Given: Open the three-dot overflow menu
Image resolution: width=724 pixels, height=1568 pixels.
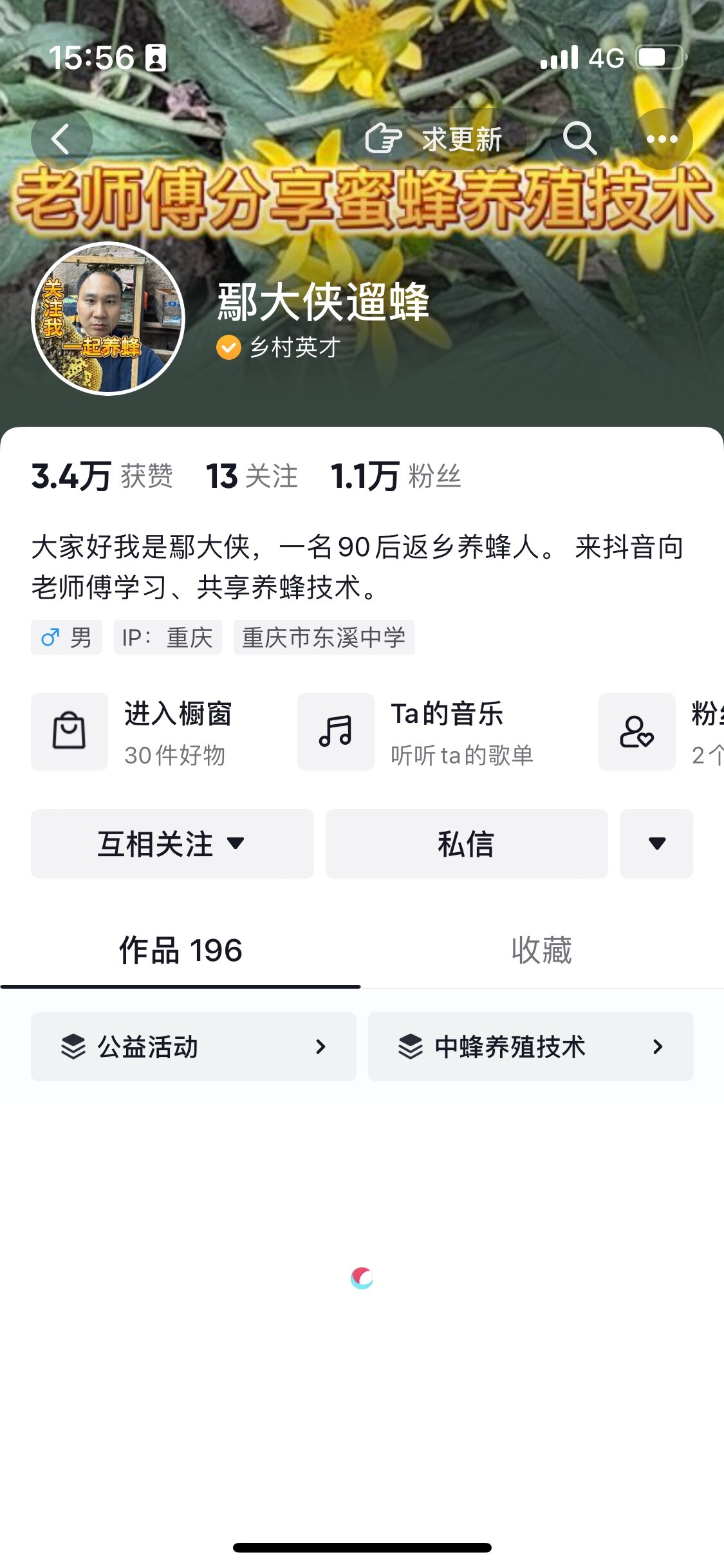Looking at the screenshot, I should pyautogui.click(x=662, y=139).
